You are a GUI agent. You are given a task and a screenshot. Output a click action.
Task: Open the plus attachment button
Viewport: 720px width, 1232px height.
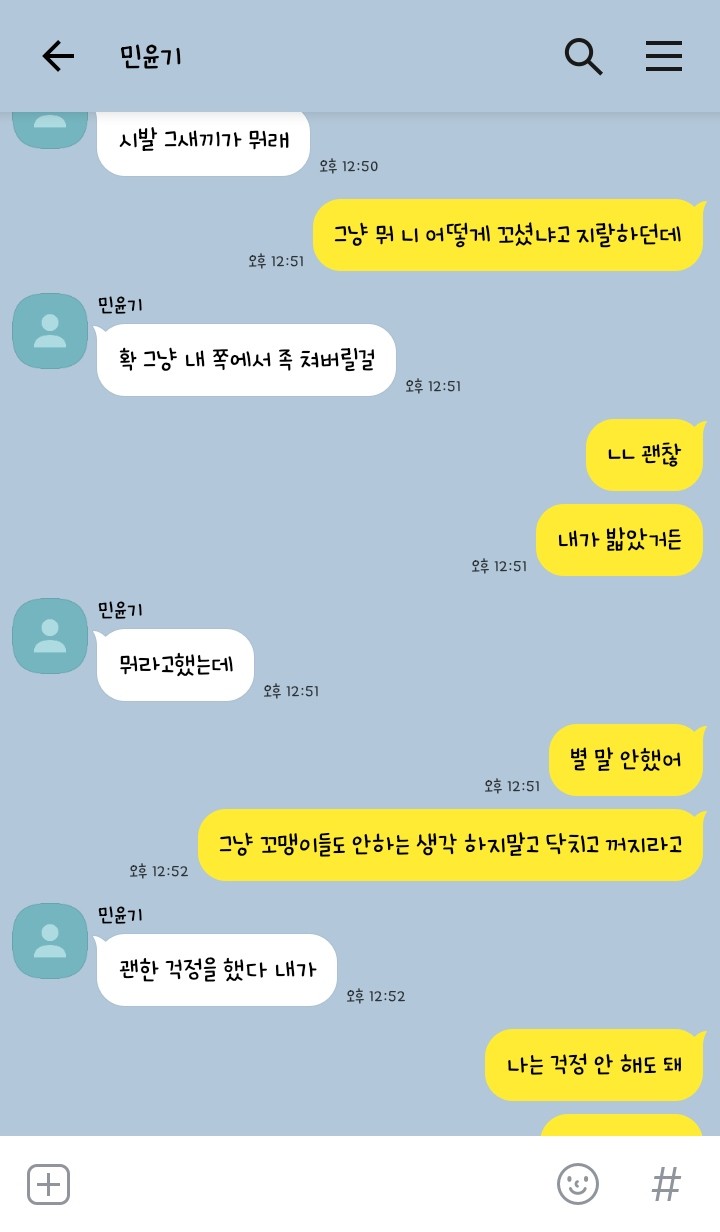coord(48,1185)
